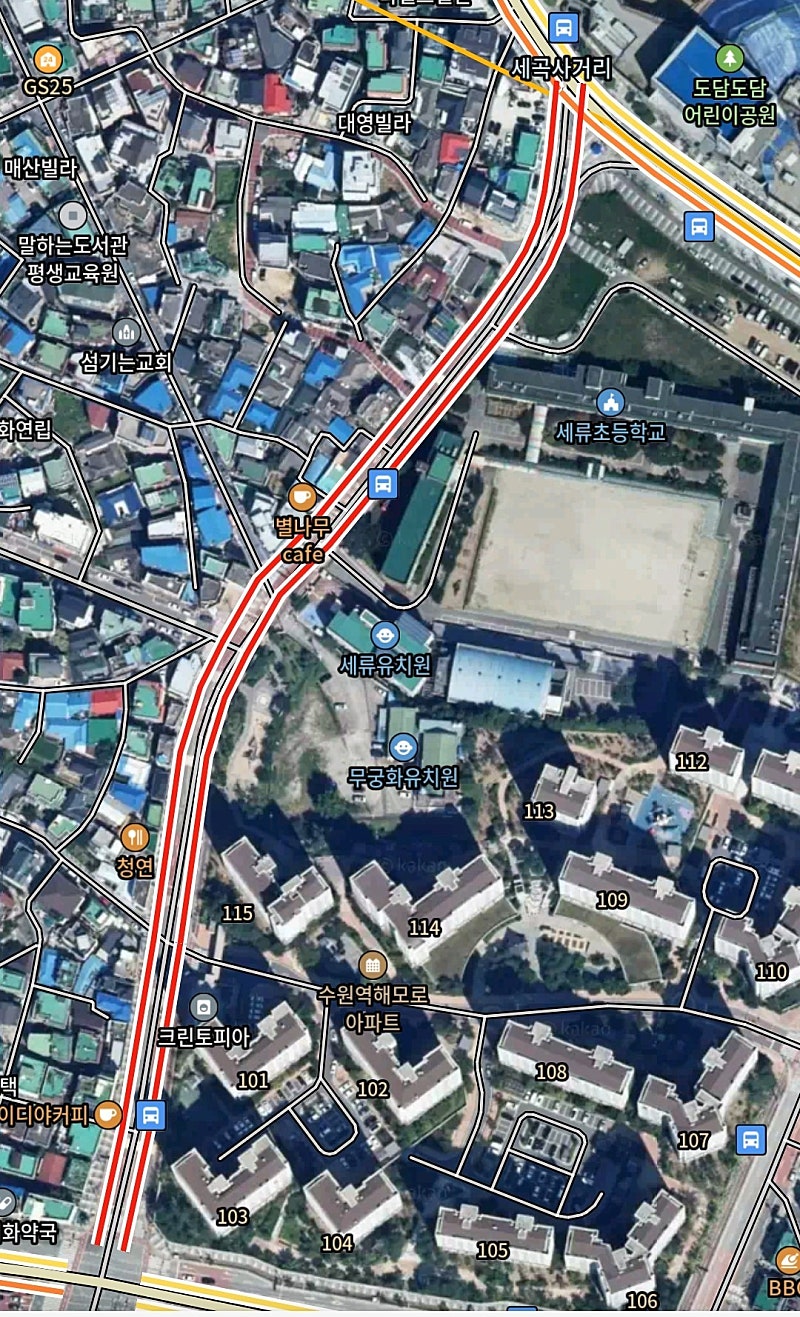Open the GS25 convenience store marker
The height and width of the screenshot is (1317, 800).
[47, 58]
